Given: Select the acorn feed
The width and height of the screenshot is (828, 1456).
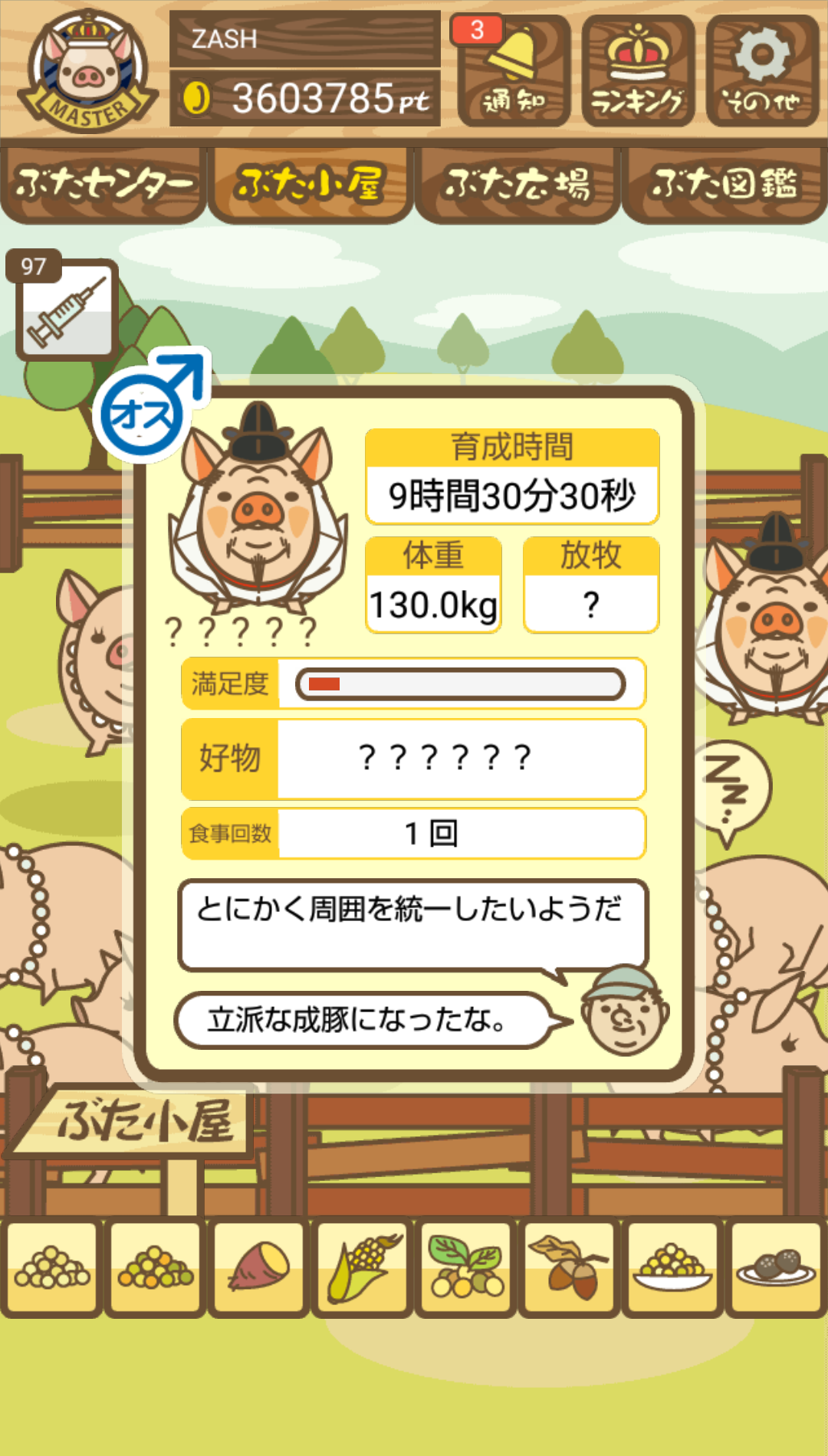Looking at the screenshot, I should tap(570, 1267).
